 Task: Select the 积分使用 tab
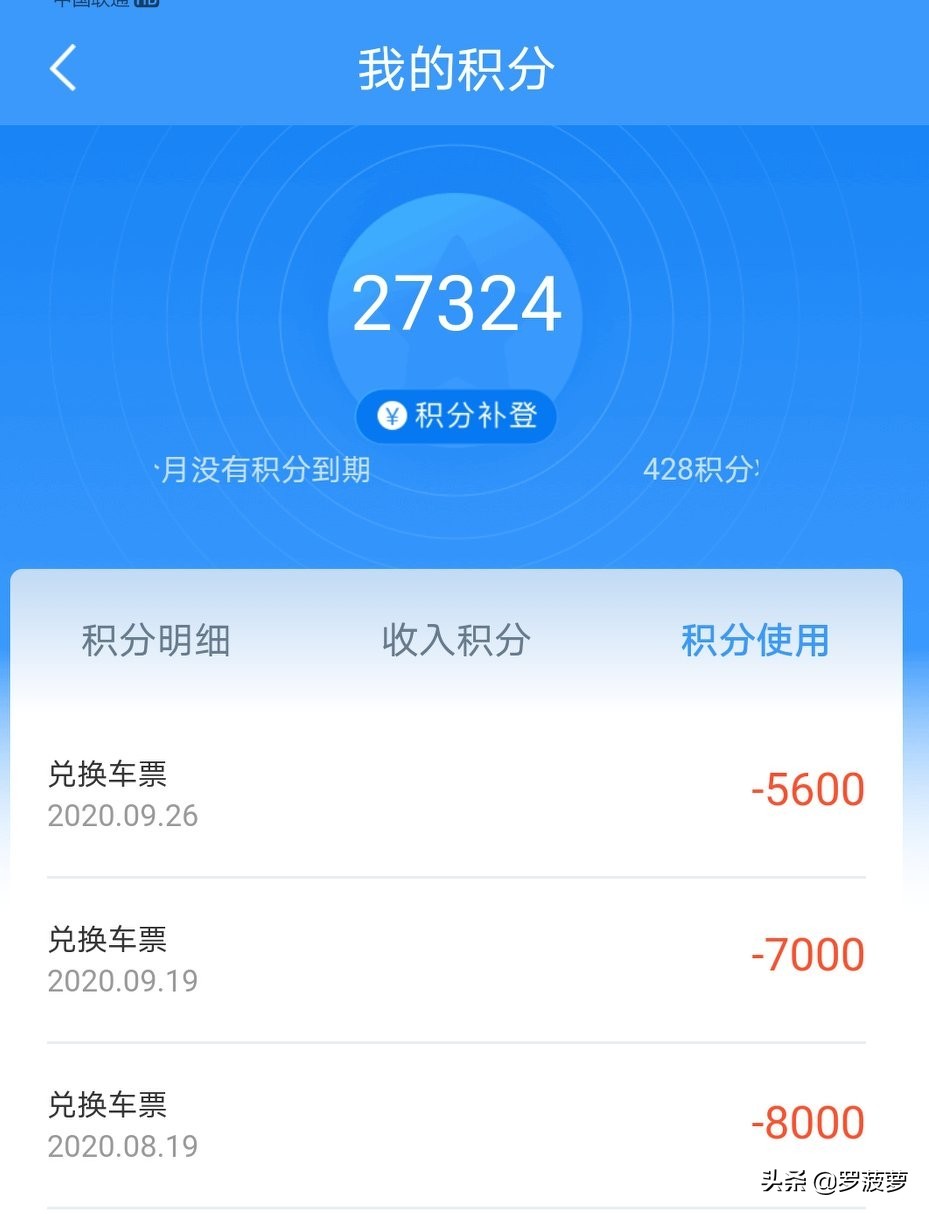755,641
